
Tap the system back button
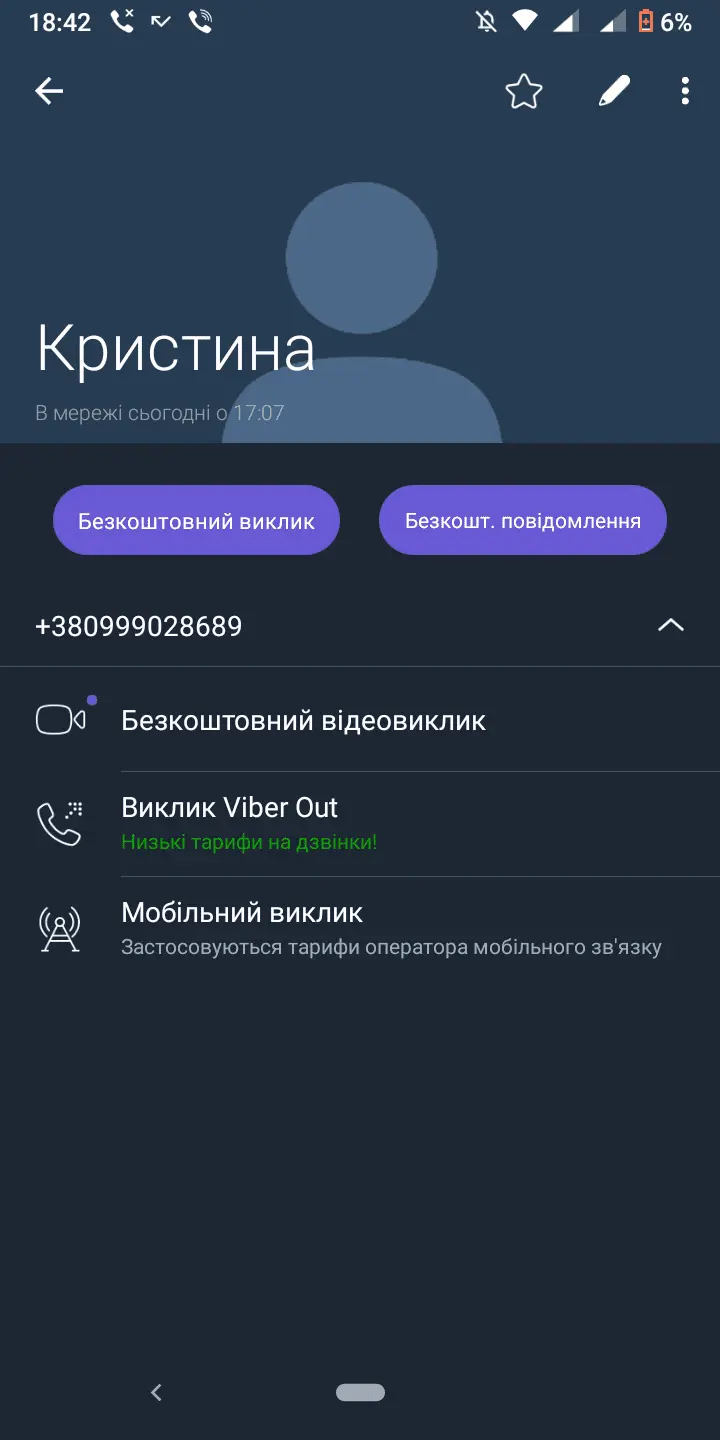click(156, 1392)
